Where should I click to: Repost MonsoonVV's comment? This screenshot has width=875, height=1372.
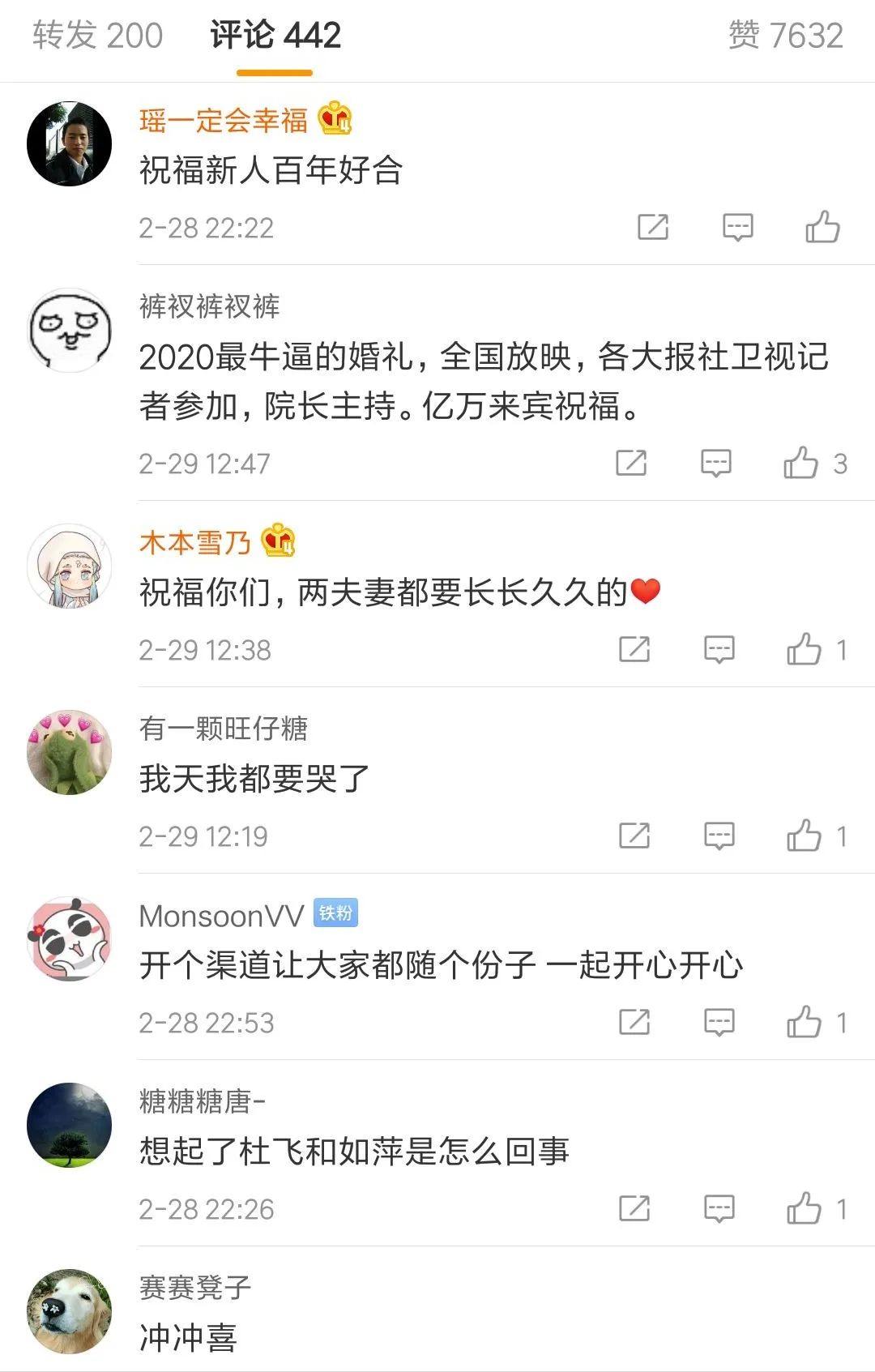(x=634, y=1022)
